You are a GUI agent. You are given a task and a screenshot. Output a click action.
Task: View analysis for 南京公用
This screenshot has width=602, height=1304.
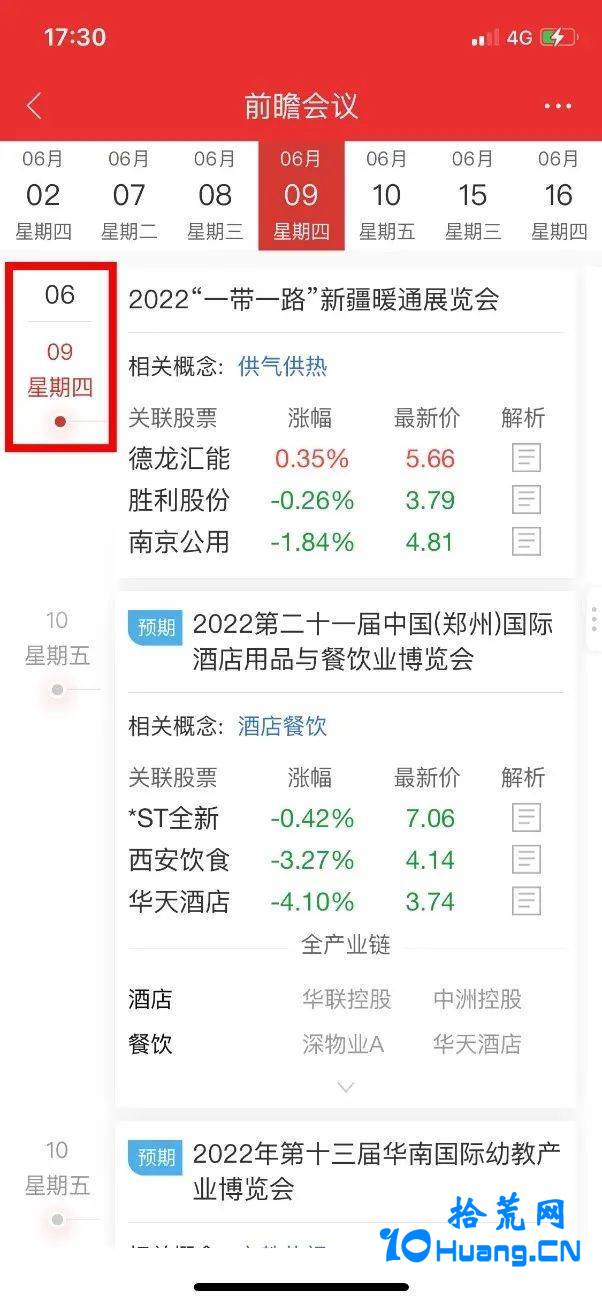coord(526,541)
